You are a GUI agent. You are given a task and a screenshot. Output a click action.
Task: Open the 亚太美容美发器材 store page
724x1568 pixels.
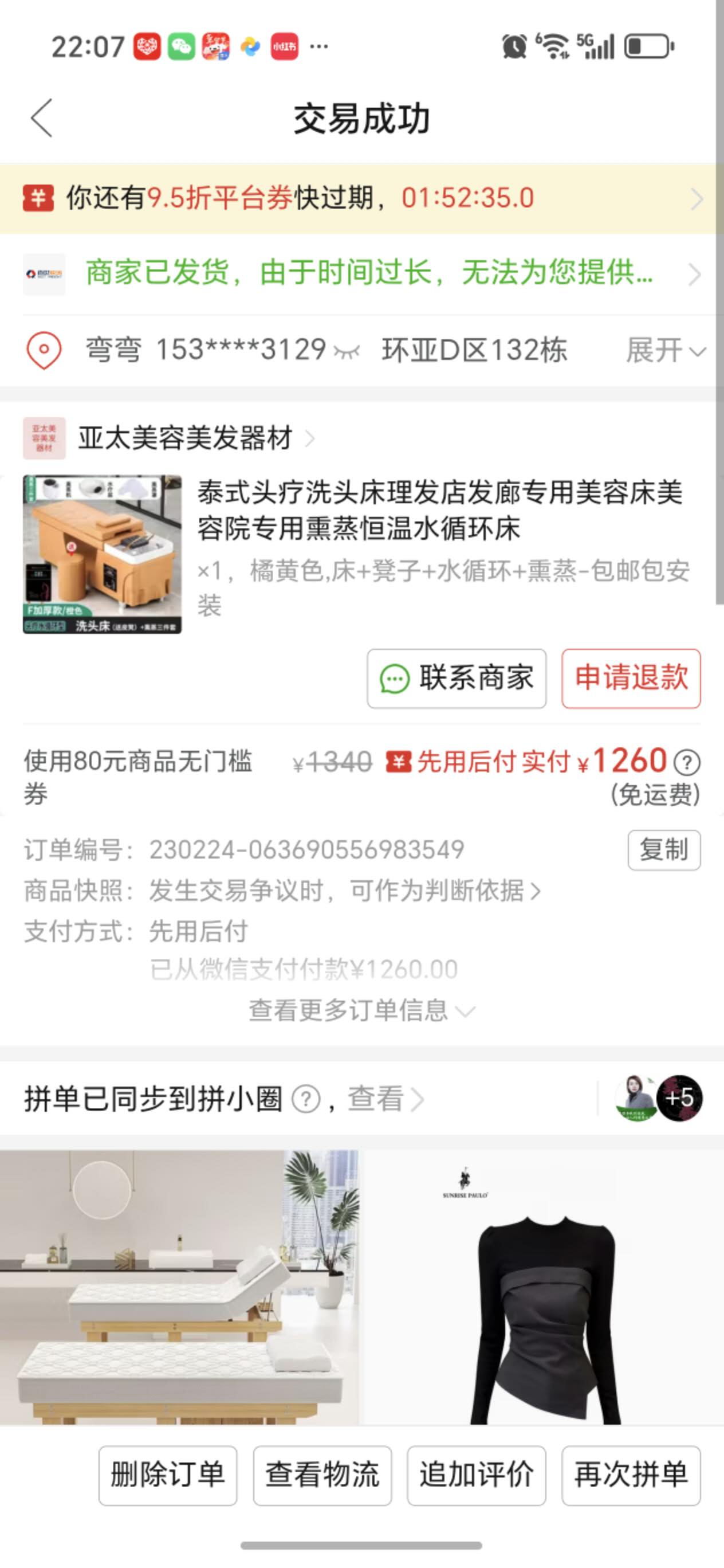pyautogui.click(x=186, y=438)
